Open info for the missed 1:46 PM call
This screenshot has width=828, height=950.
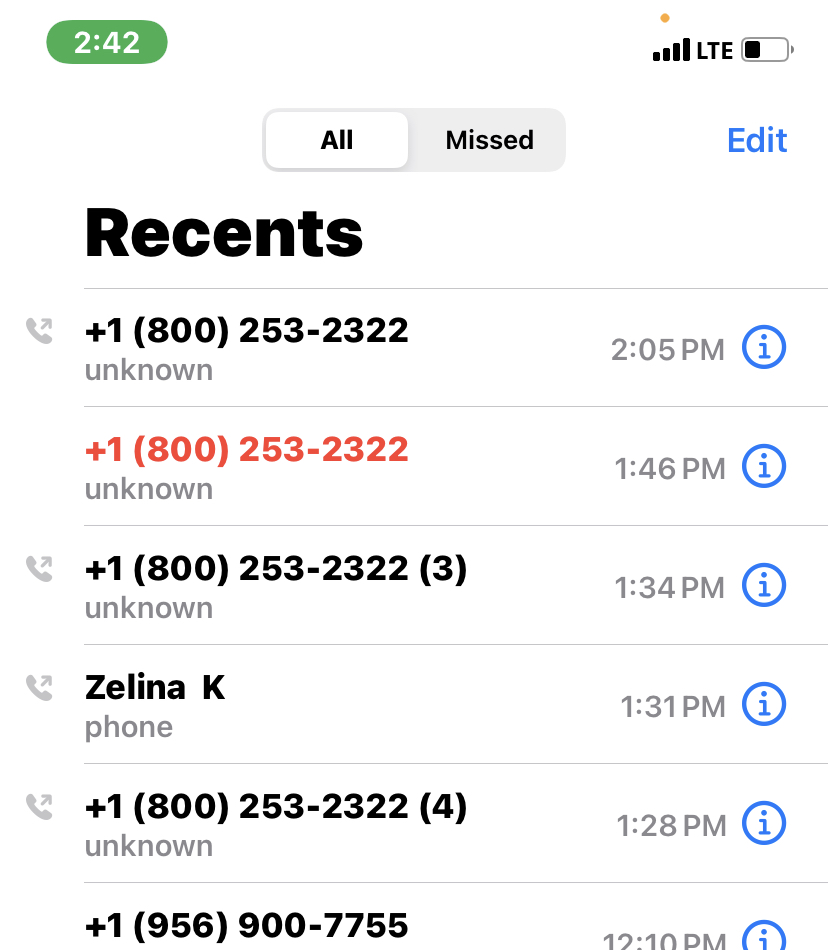point(764,467)
